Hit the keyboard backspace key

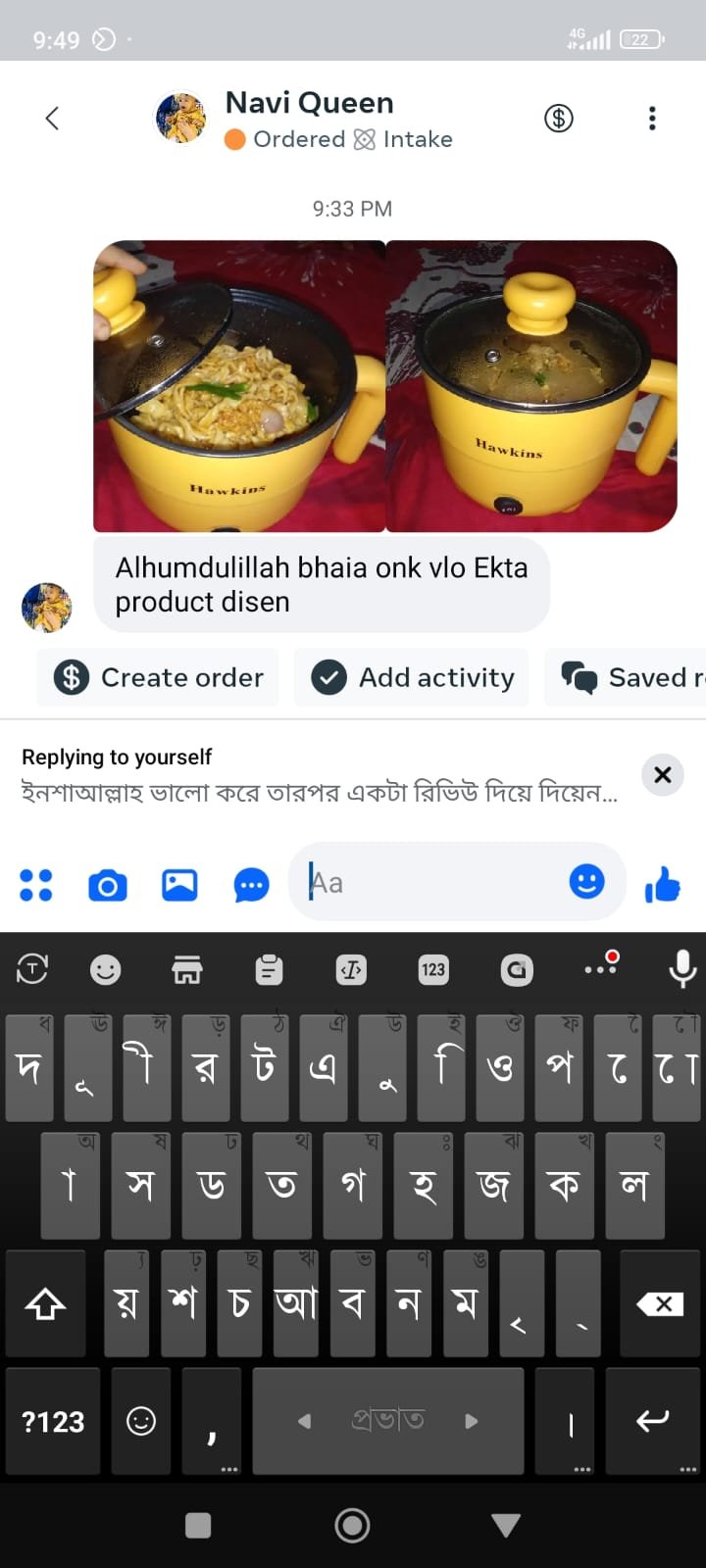point(660,1303)
